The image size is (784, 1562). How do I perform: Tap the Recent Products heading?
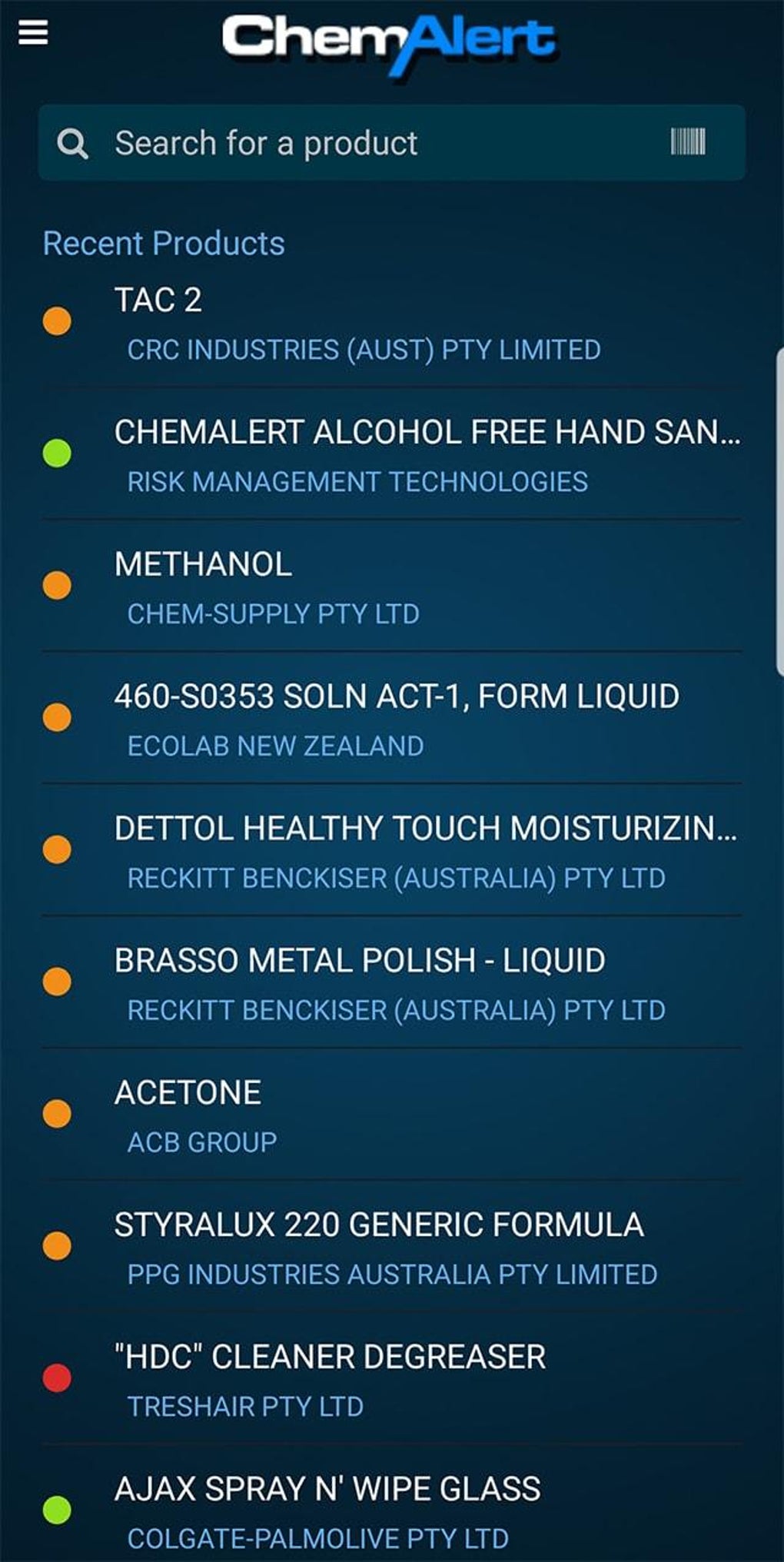[163, 243]
